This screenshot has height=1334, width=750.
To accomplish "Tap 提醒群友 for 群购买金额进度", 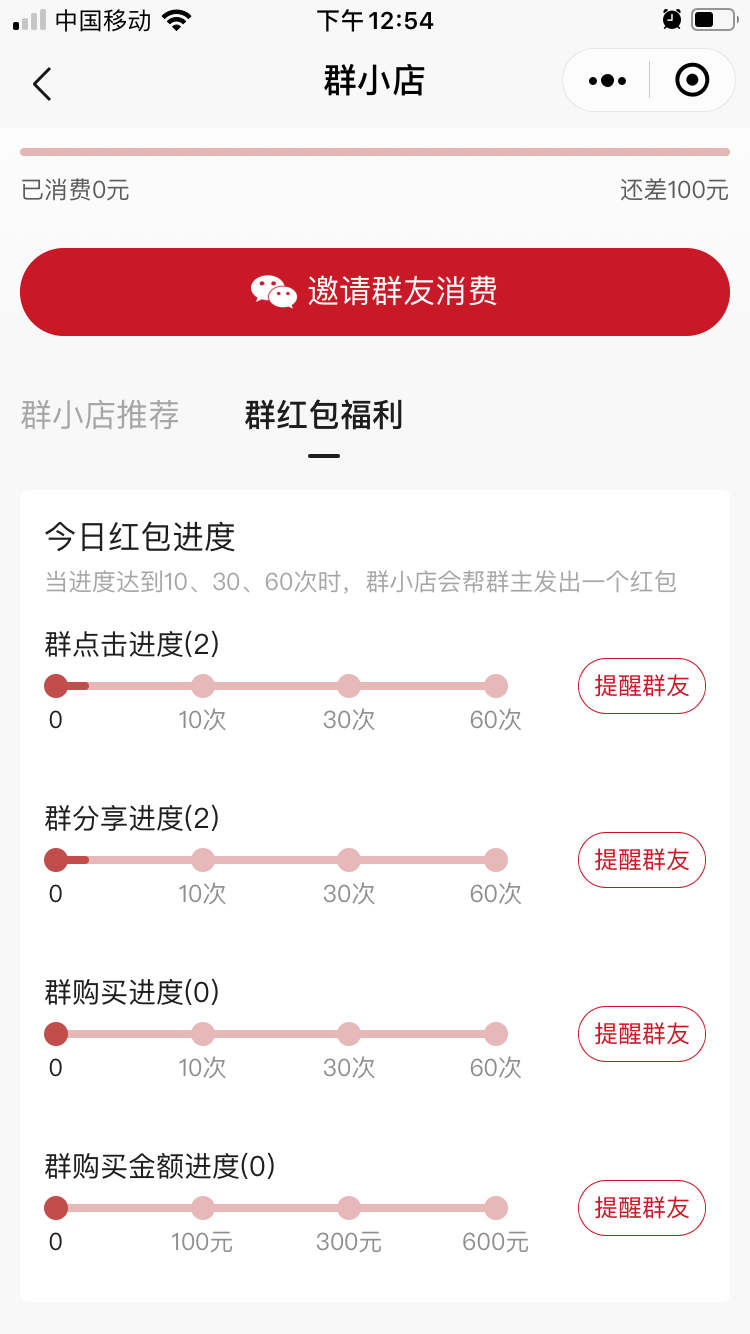I will (641, 1208).
